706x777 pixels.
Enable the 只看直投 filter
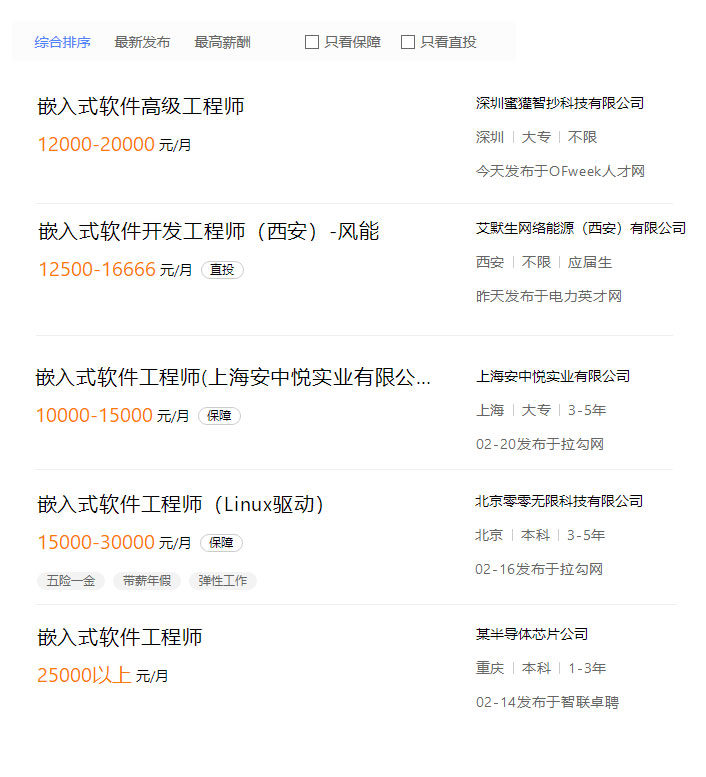click(408, 42)
